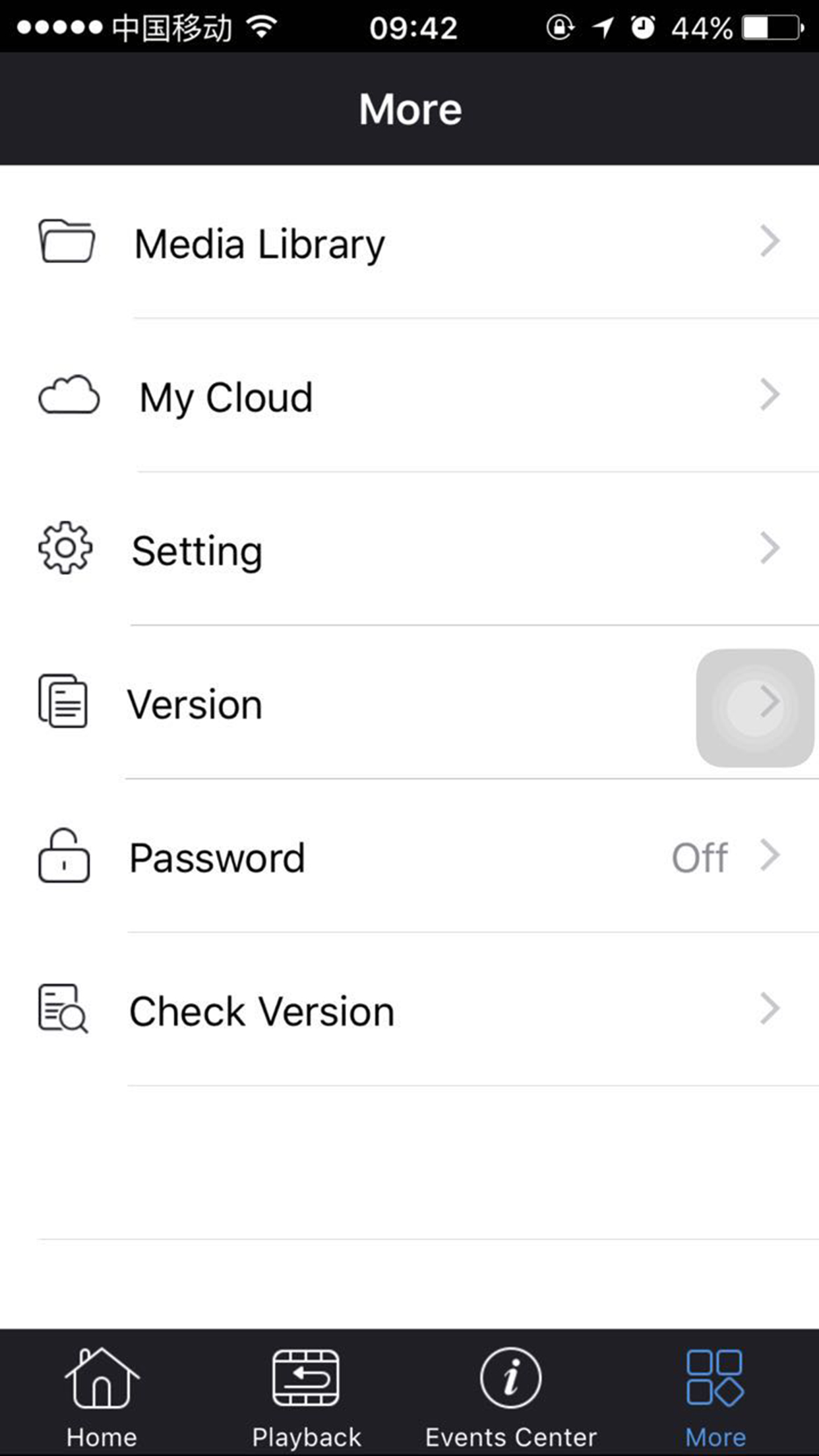This screenshot has height=1456, width=819.
Task: Open My Cloud
Action: pos(409,396)
